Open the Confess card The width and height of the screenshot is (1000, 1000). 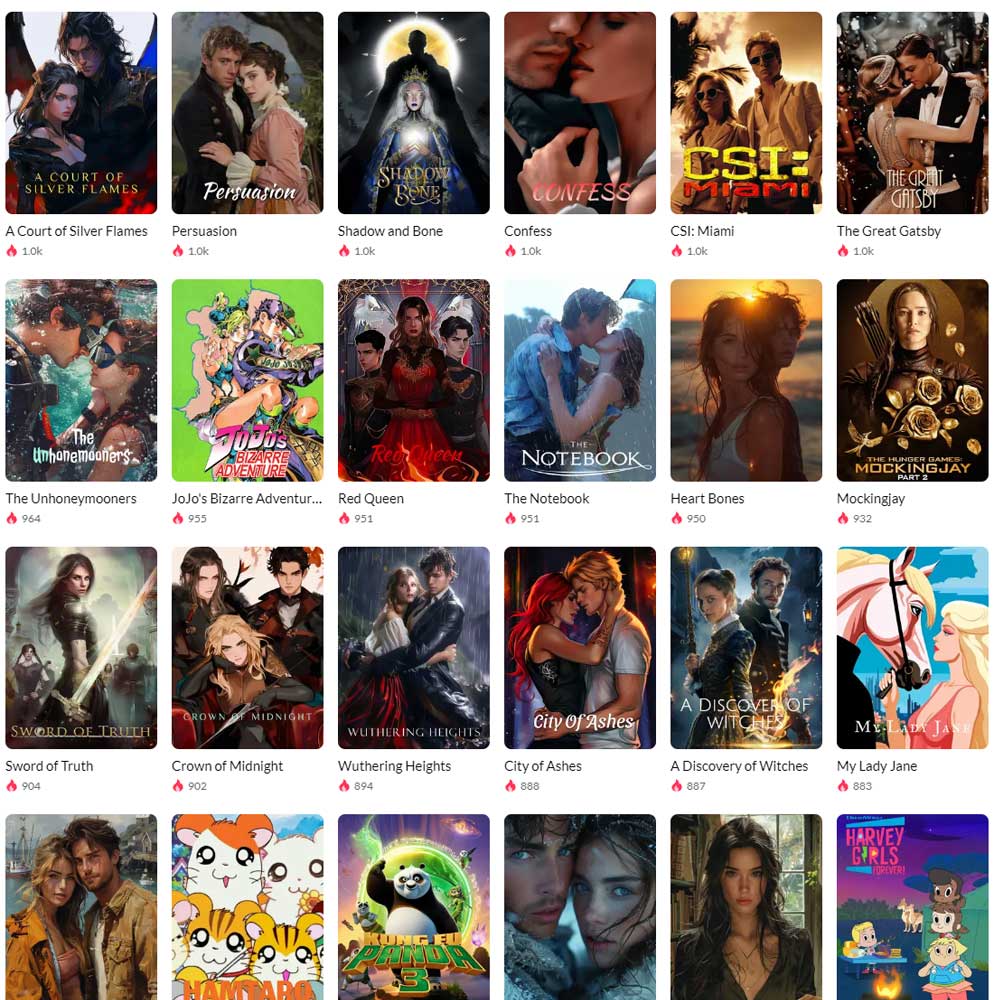tap(579, 113)
